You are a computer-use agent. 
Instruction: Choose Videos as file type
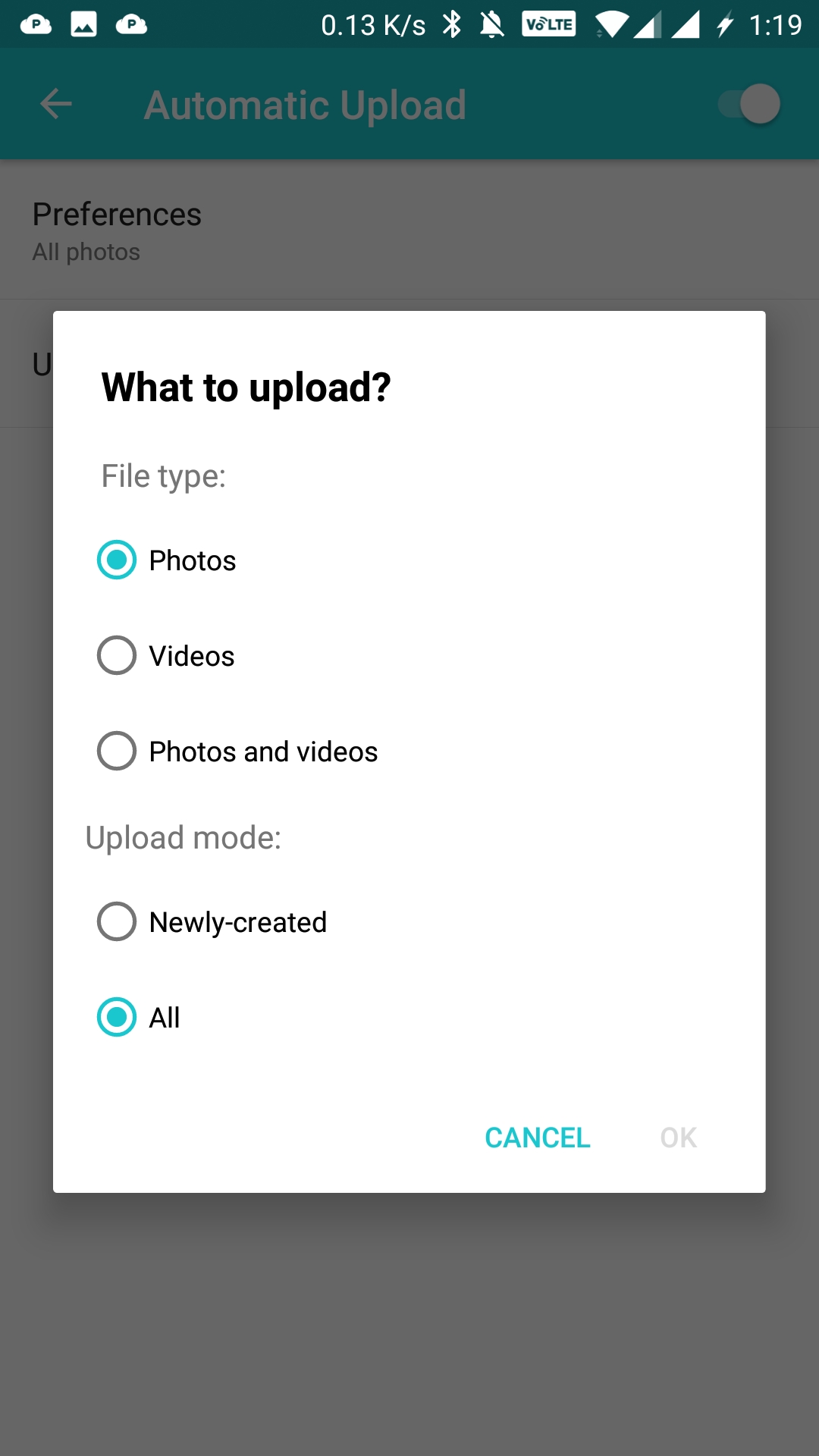pos(117,656)
